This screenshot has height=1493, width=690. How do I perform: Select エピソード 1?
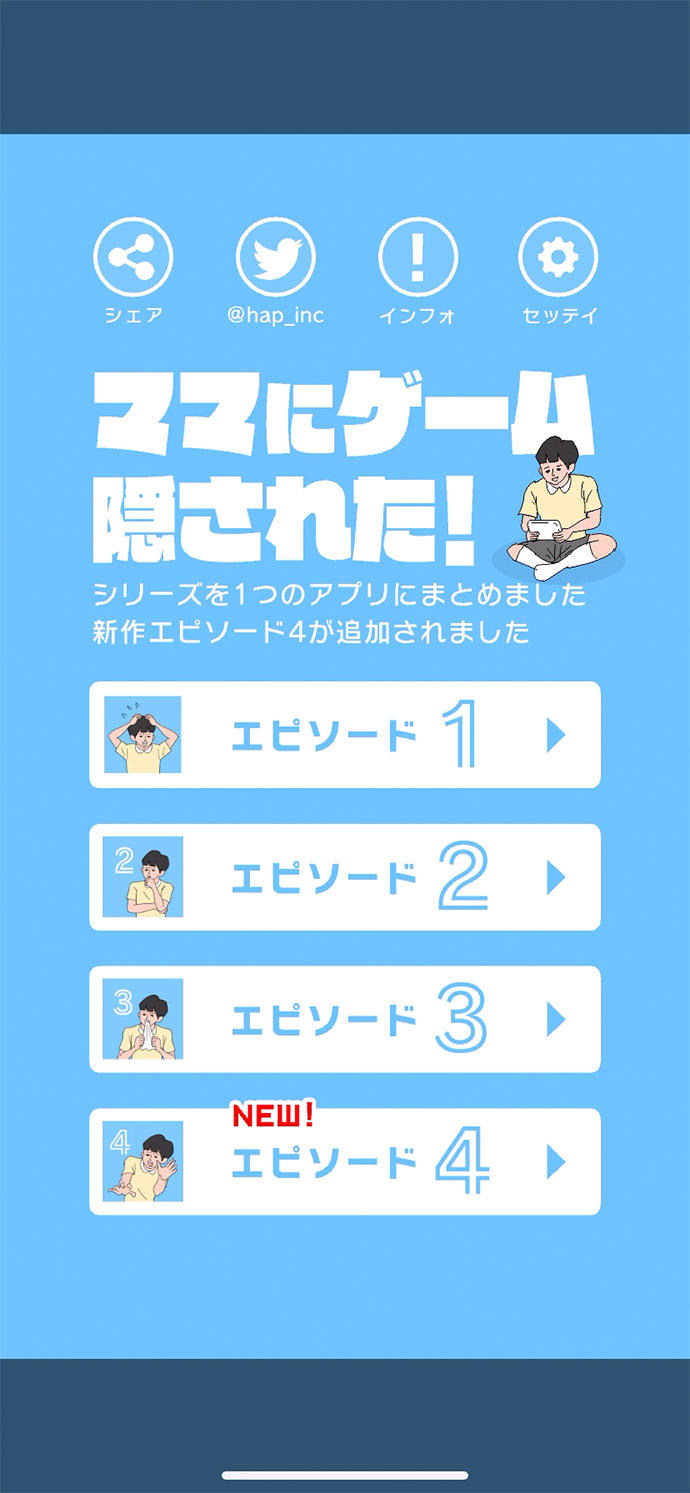click(345, 735)
